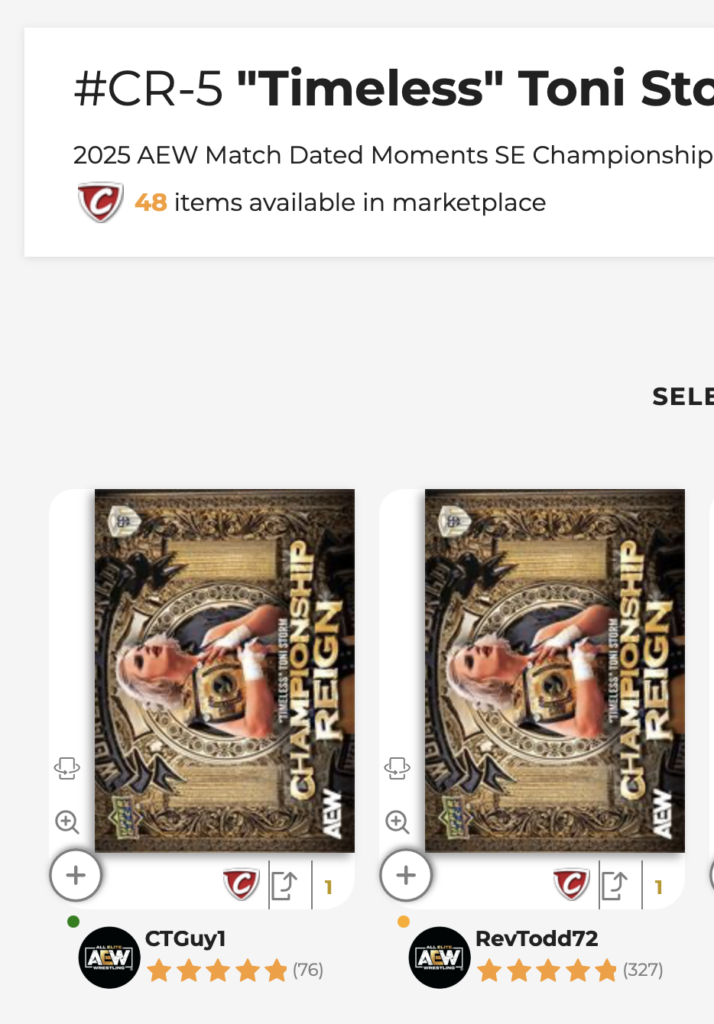Tap the transfer icon on RevTodd72's card
Viewport: 714px width, 1024px height.
click(615, 885)
